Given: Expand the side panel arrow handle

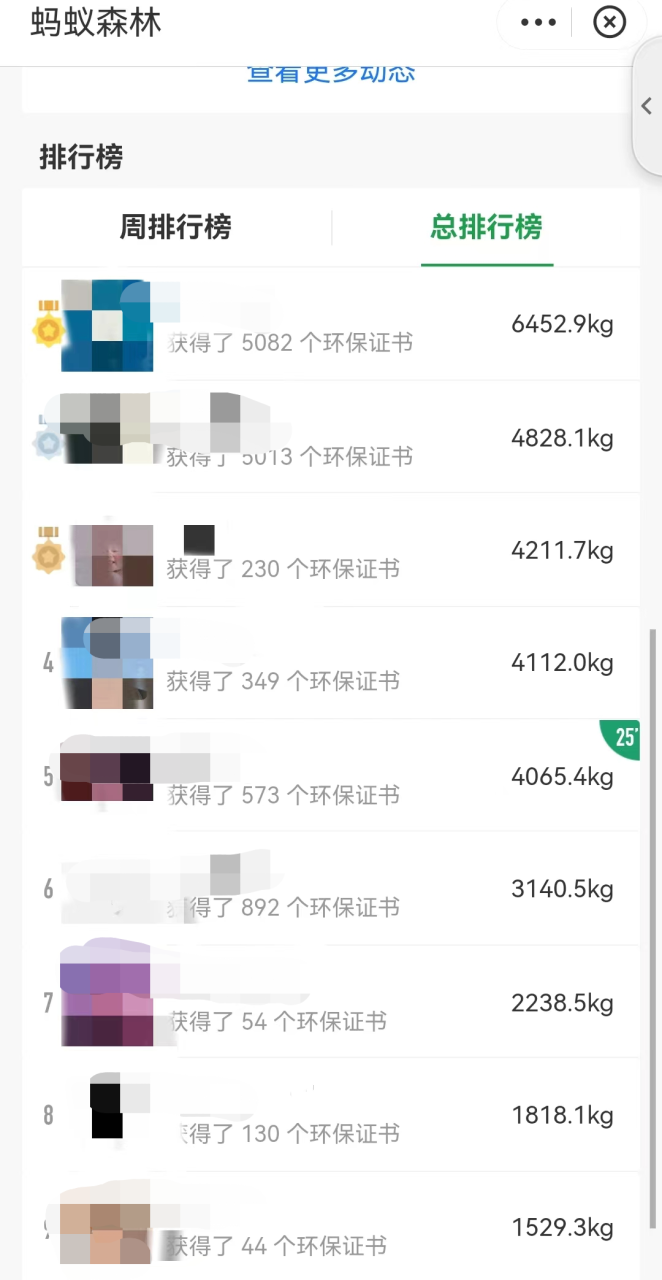Looking at the screenshot, I should pos(647,106).
